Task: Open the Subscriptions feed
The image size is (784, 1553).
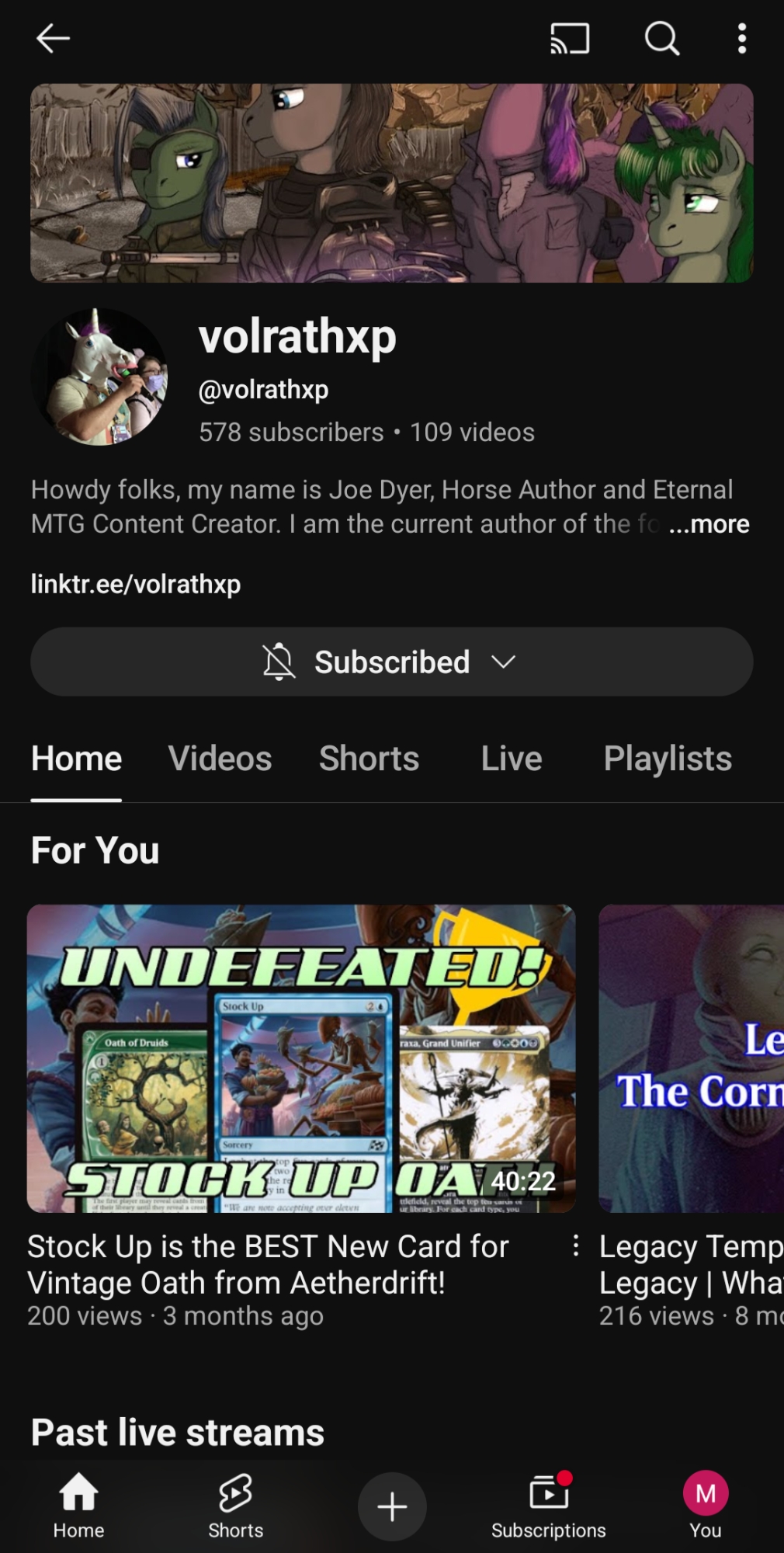Action: point(548,1506)
